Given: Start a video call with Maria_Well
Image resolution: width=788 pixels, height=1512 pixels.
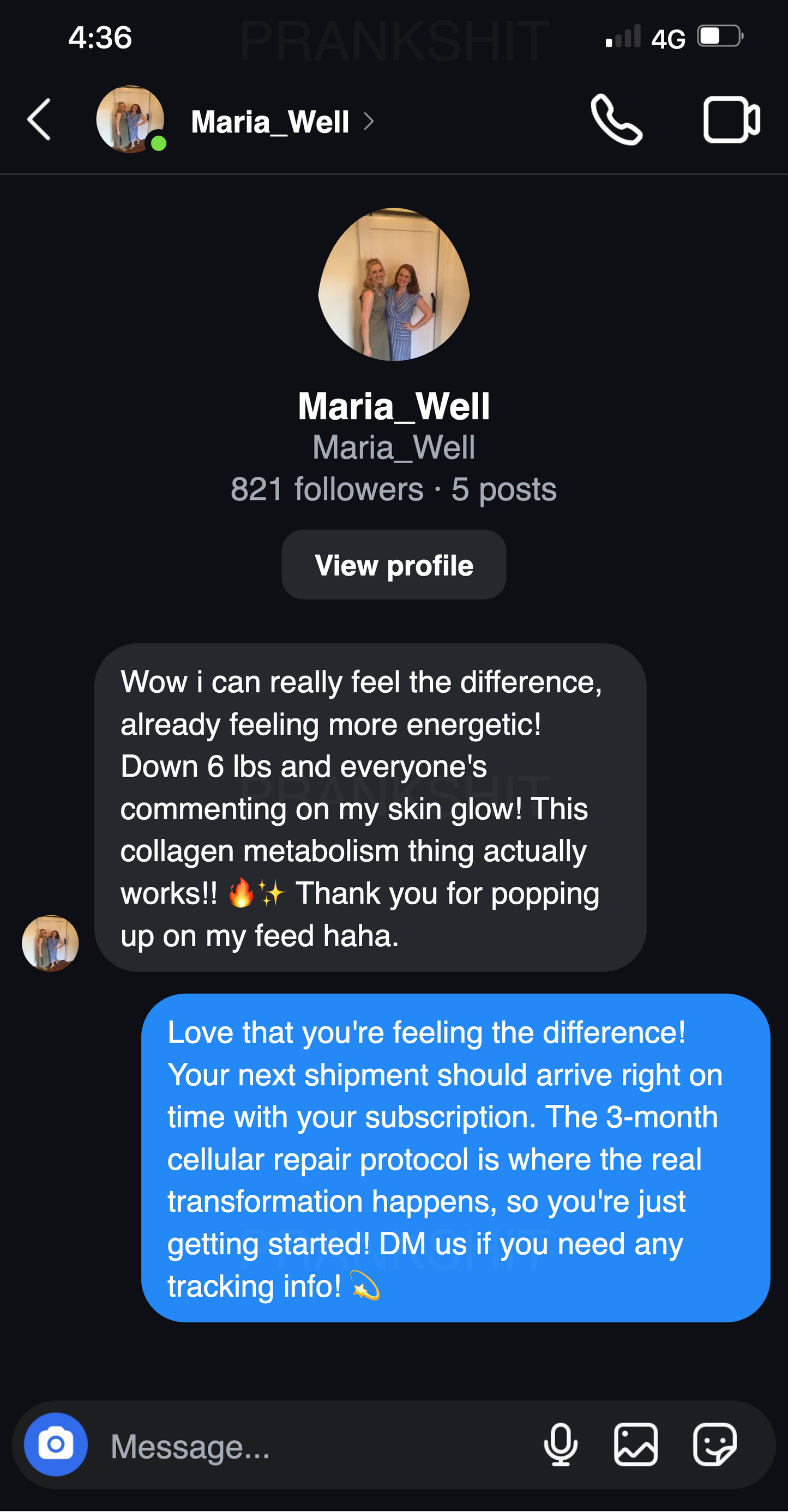Looking at the screenshot, I should click(731, 120).
